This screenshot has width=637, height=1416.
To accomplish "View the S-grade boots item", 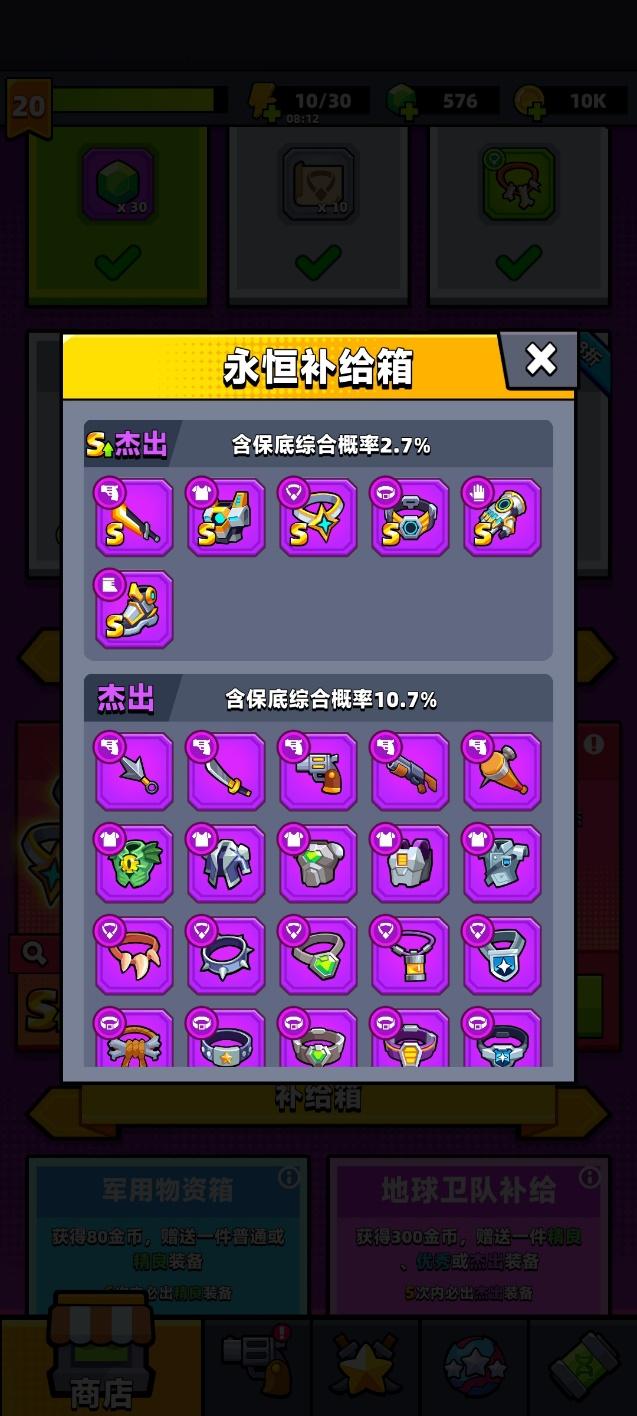I will [134, 609].
